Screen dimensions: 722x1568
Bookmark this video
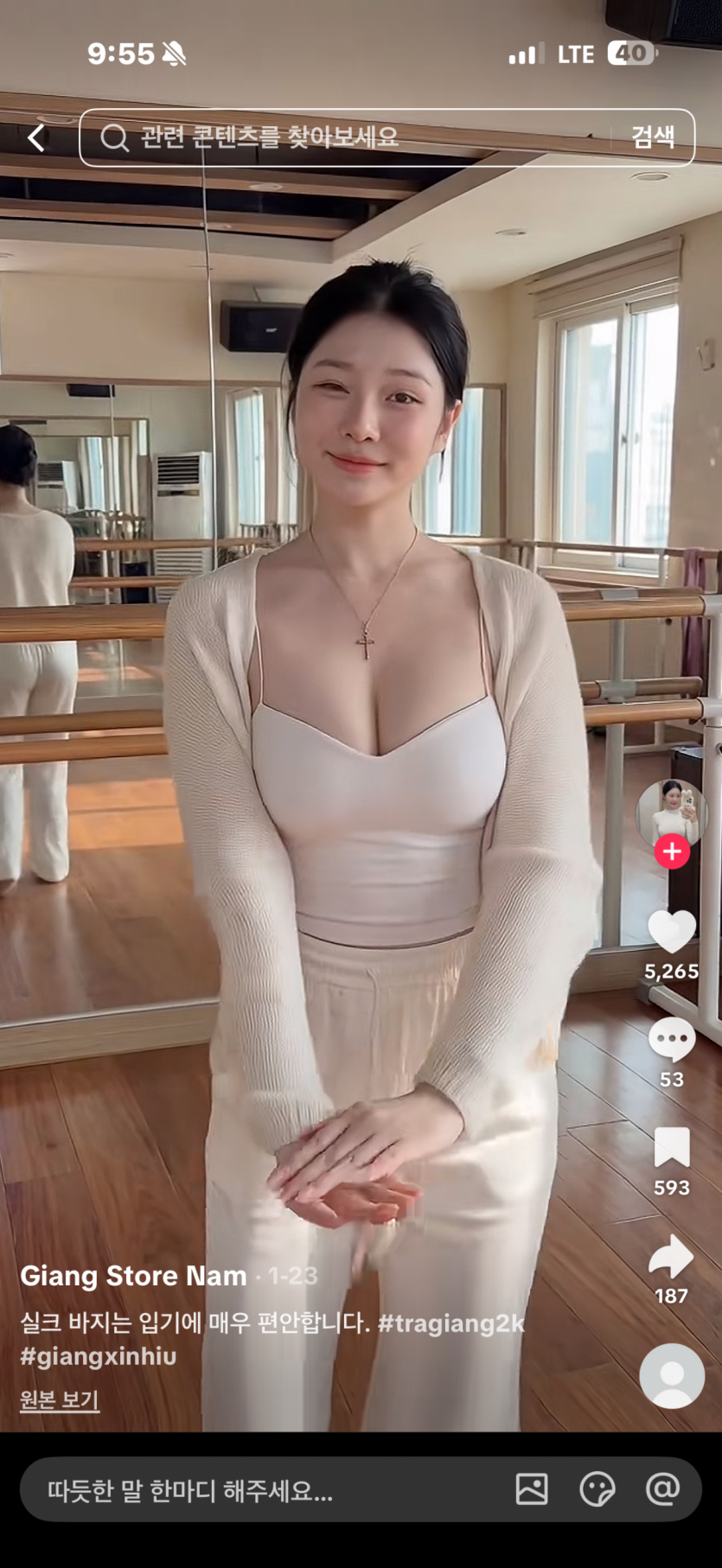[672, 1148]
